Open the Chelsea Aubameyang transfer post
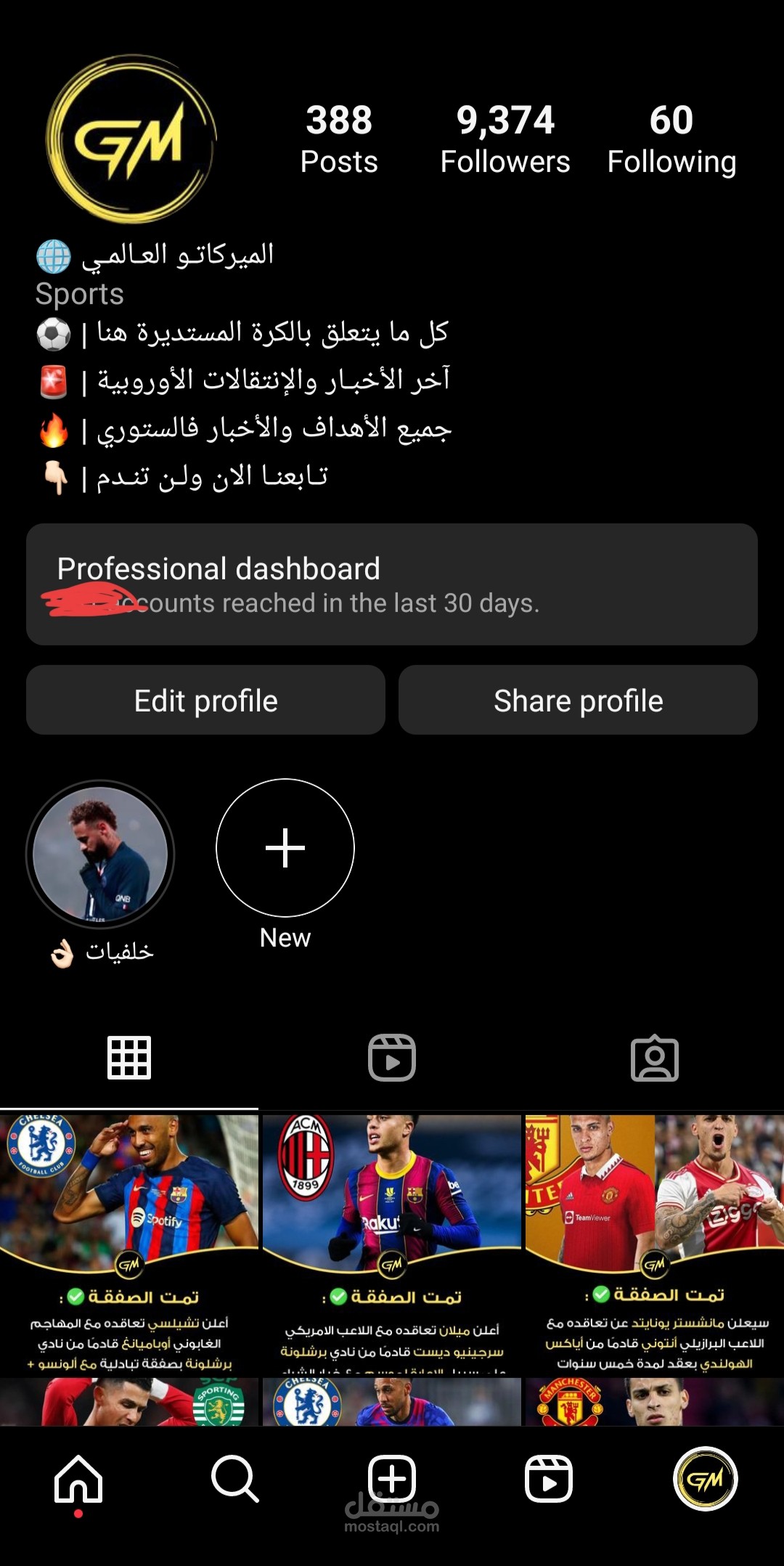The width and height of the screenshot is (784, 1566). tap(129, 1244)
